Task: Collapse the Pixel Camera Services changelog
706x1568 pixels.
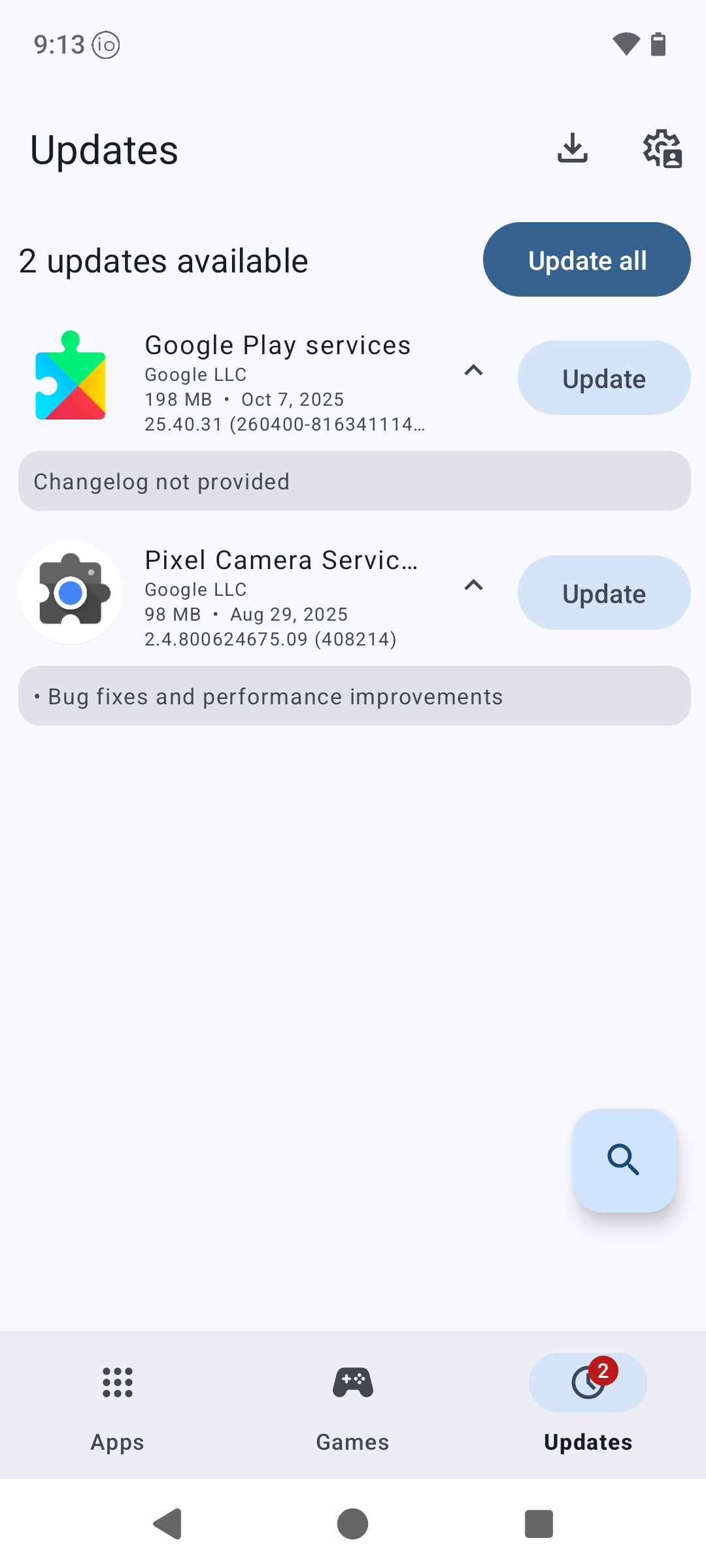Action: point(473,585)
